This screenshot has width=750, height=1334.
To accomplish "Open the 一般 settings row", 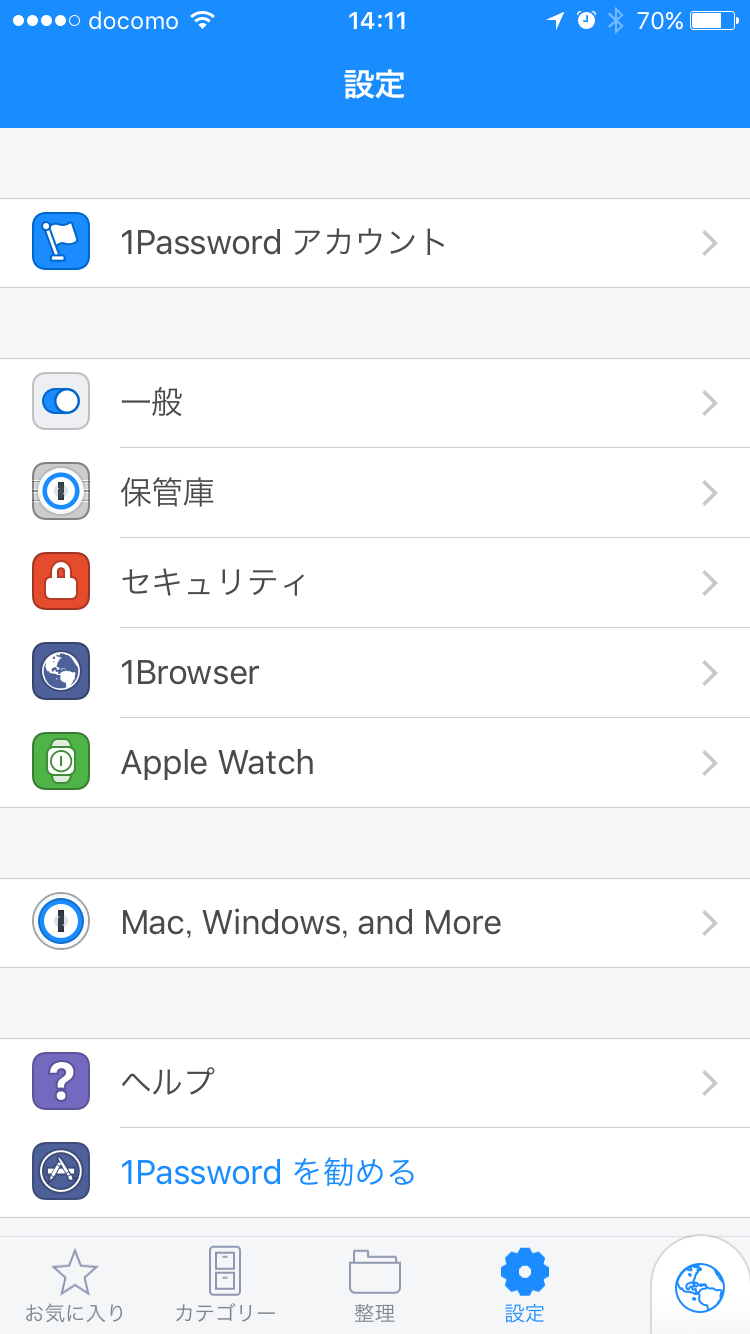I will pos(375,403).
